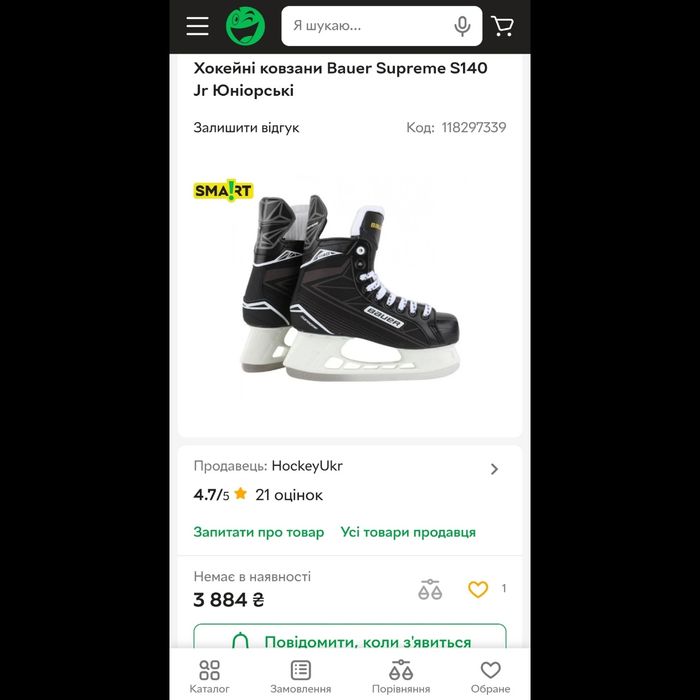
Task: Switch to the Замовлення tab
Action: [300, 677]
